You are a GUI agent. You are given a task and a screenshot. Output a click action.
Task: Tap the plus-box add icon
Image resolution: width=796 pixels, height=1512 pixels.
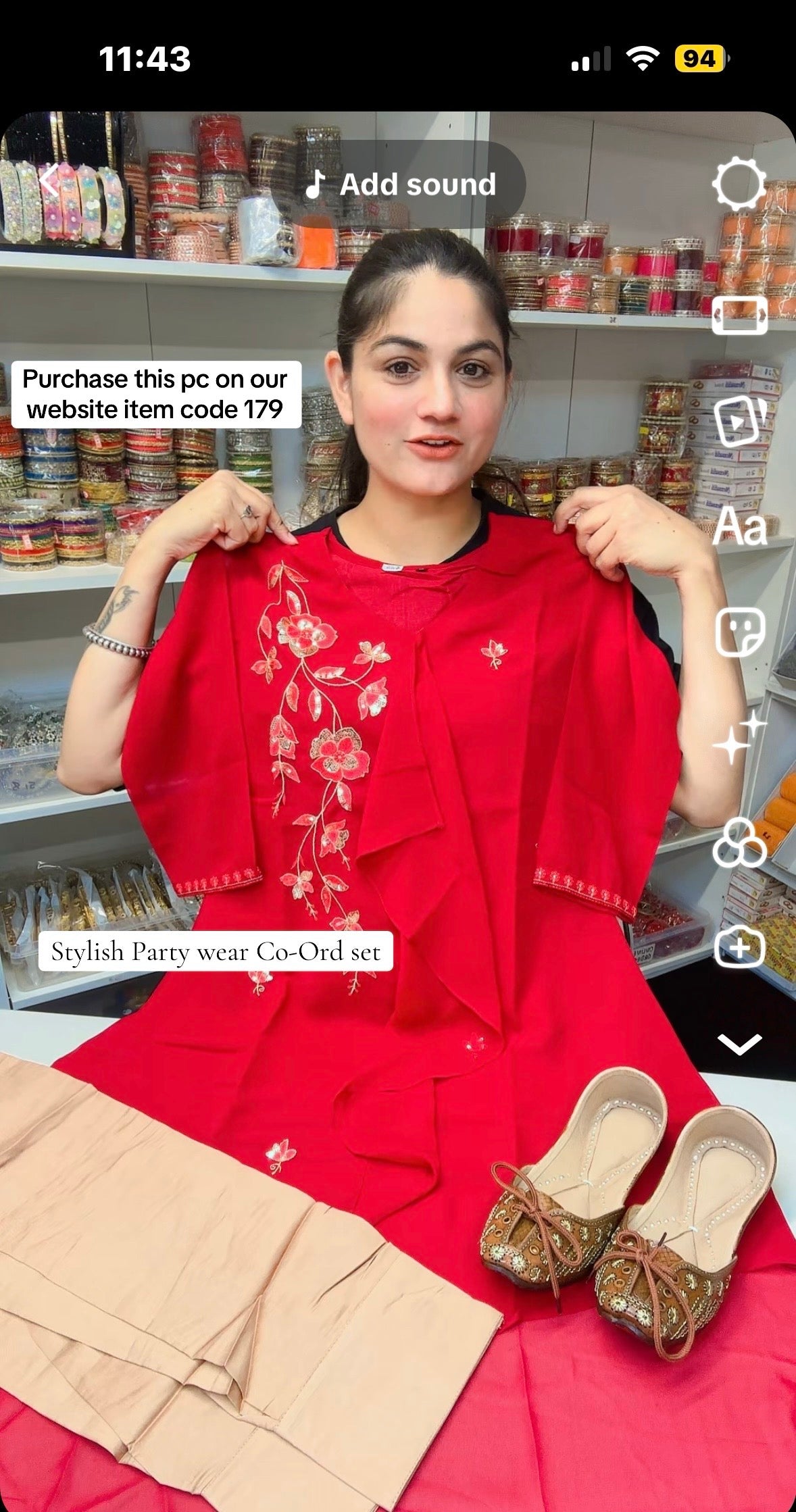tap(739, 947)
